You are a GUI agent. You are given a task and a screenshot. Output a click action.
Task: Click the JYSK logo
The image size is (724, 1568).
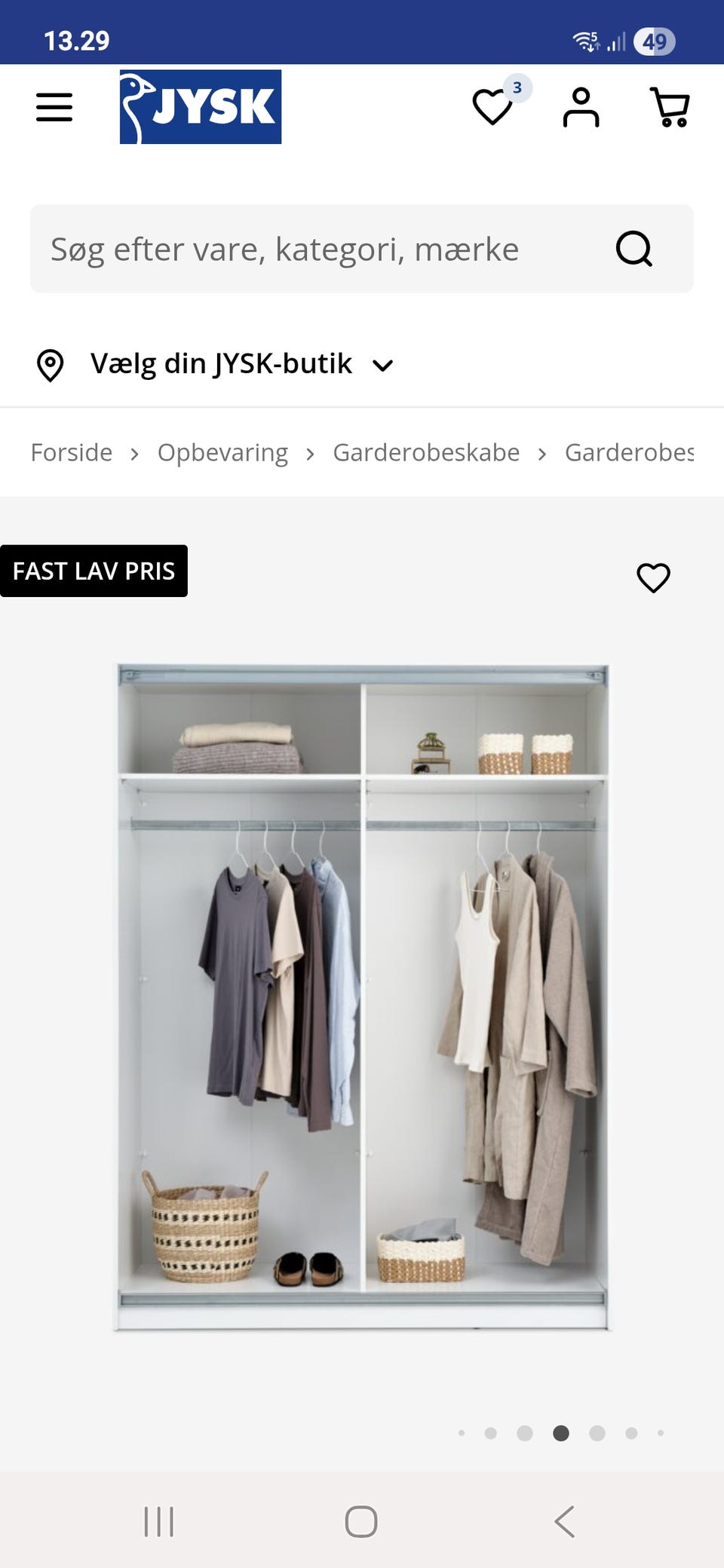point(200,107)
